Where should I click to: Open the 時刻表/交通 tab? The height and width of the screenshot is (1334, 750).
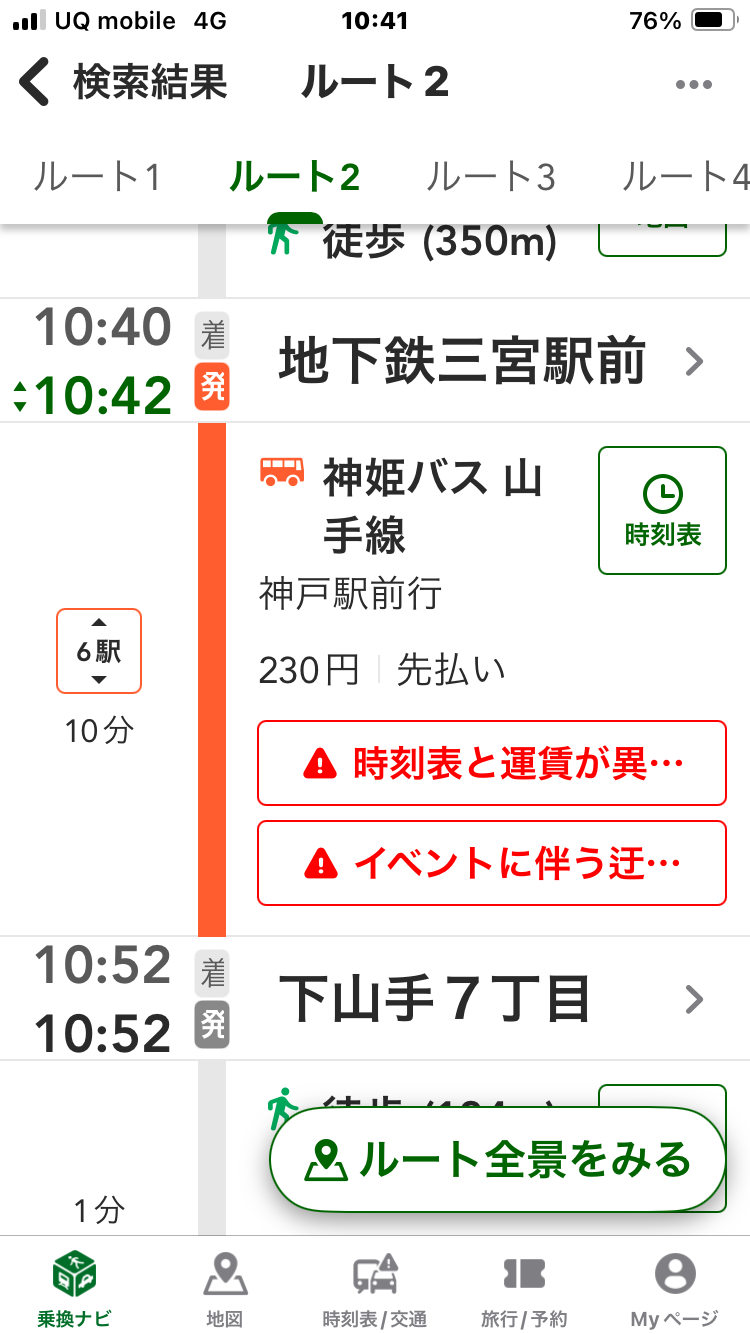(x=375, y=1287)
